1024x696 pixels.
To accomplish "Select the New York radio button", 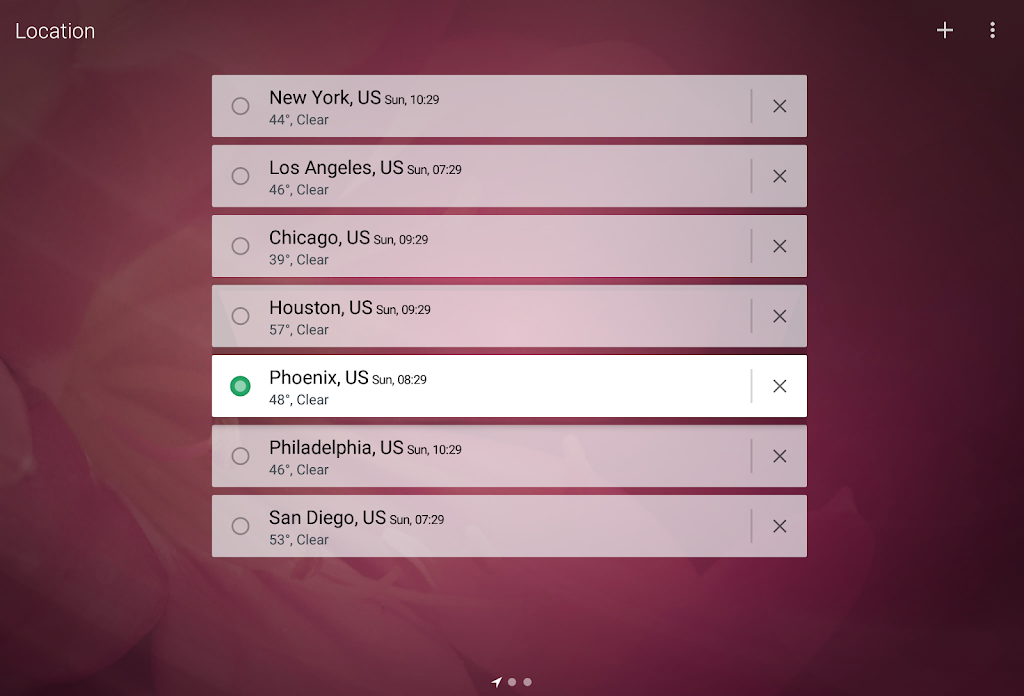I will [240, 106].
